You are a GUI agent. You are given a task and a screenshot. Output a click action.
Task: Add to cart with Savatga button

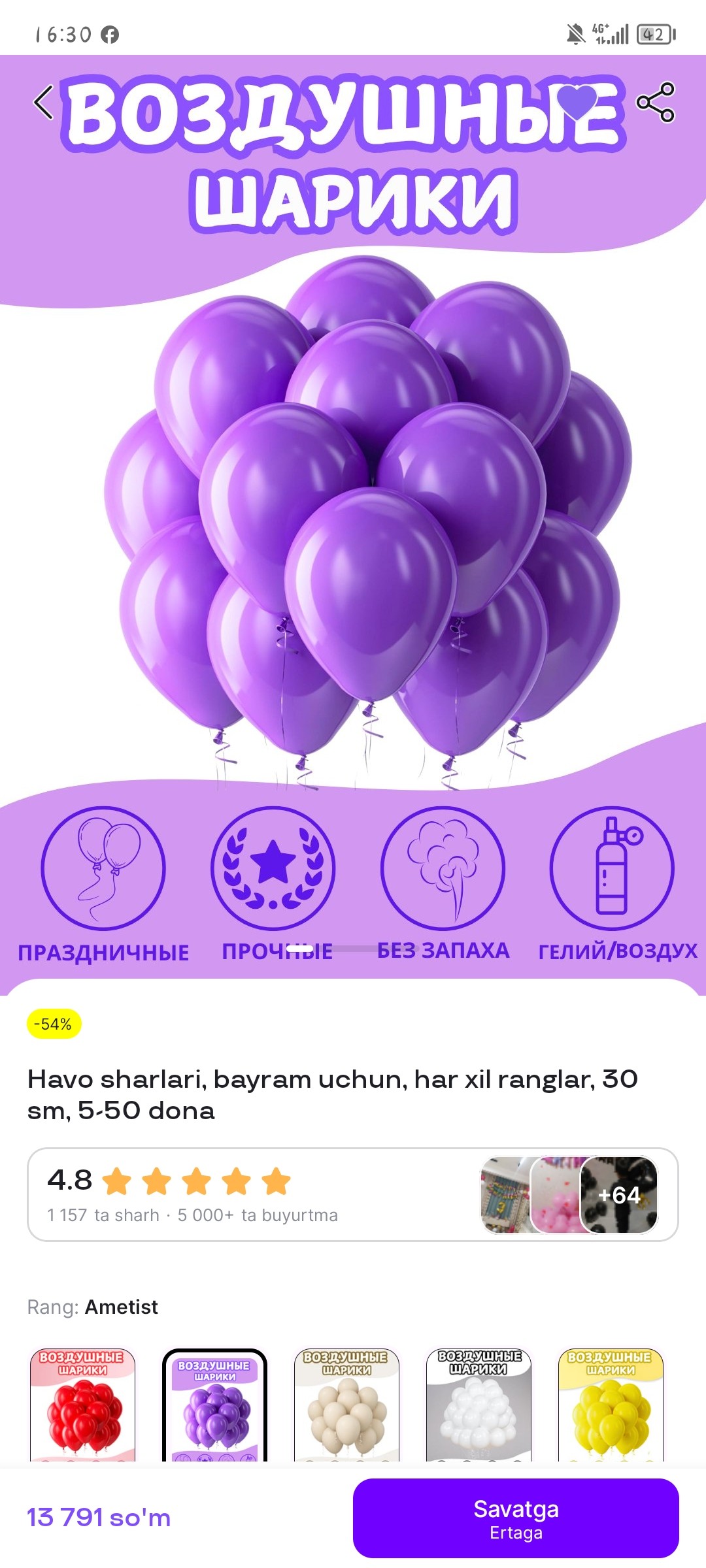516,1518
